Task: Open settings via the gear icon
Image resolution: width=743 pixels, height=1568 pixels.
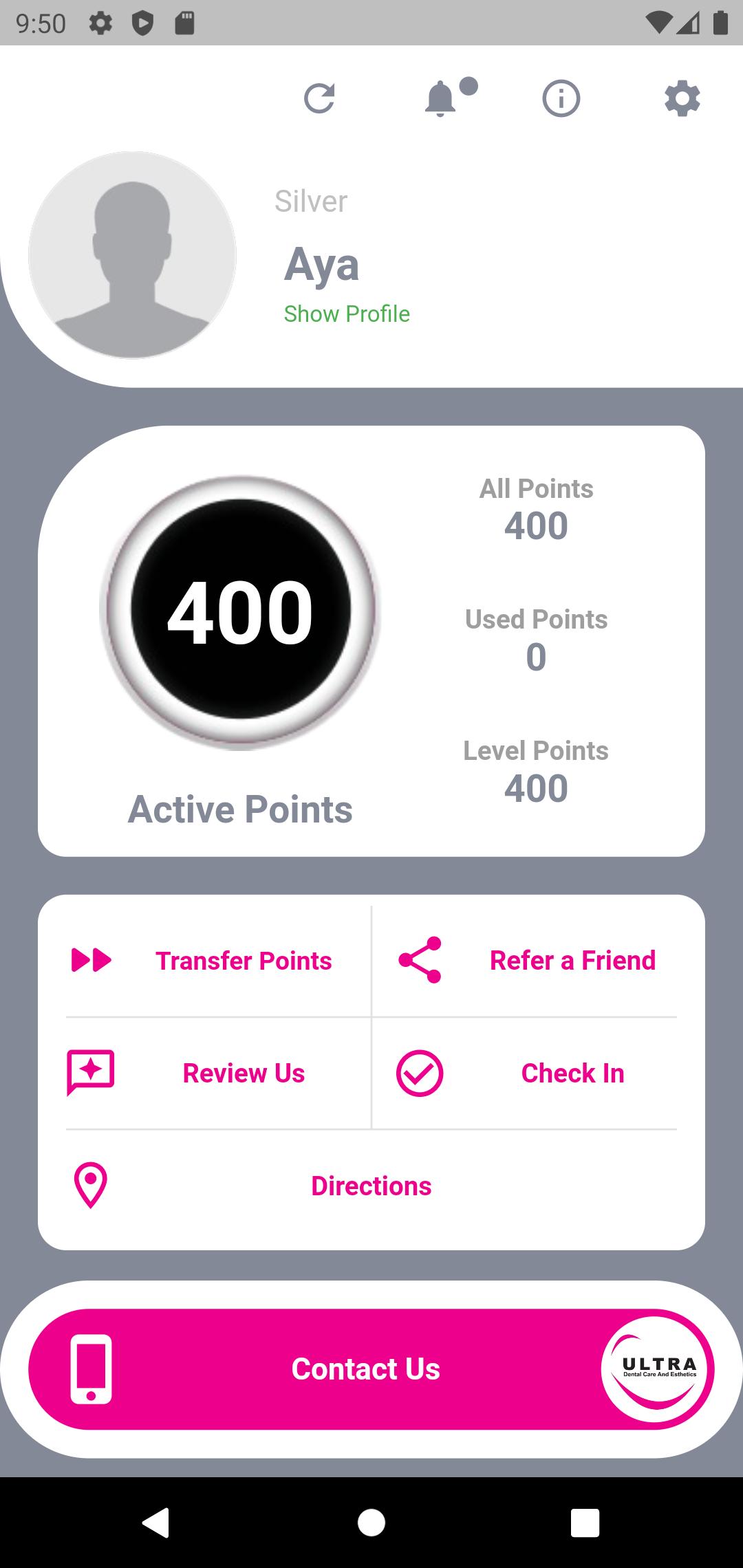Action: [x=682, y=98]
